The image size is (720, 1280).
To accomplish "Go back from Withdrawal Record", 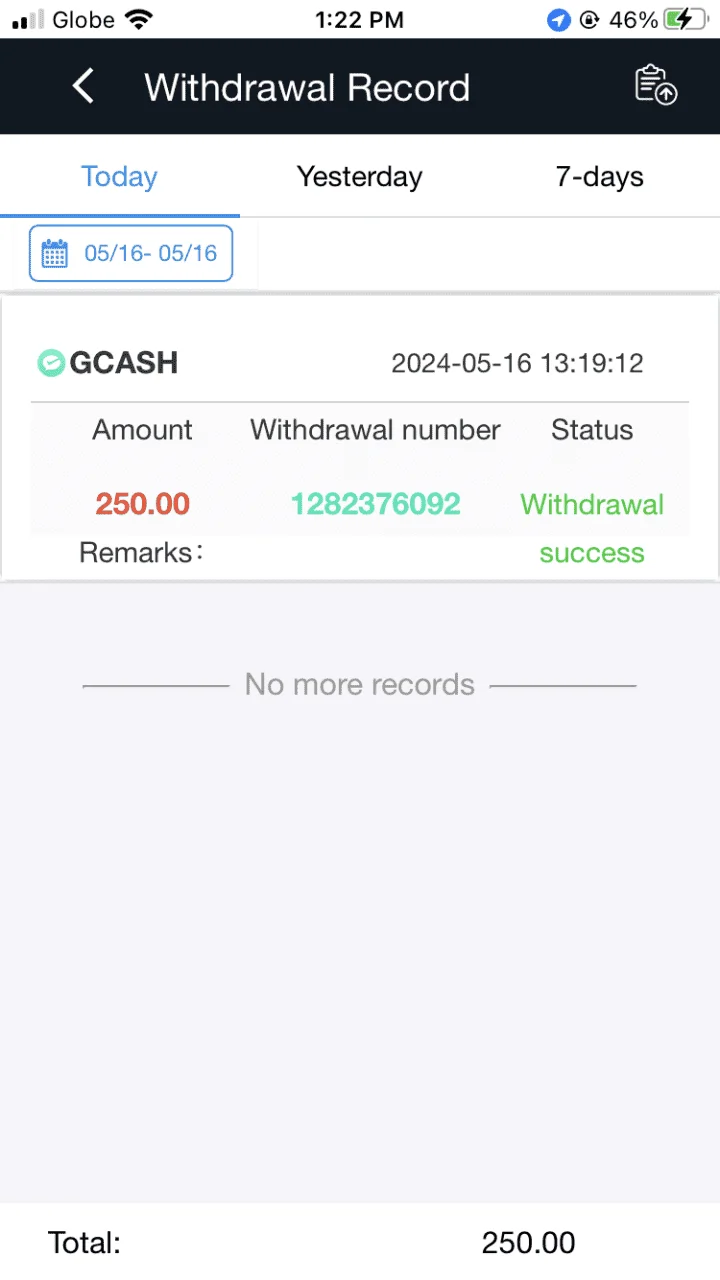I will [84, 87].
